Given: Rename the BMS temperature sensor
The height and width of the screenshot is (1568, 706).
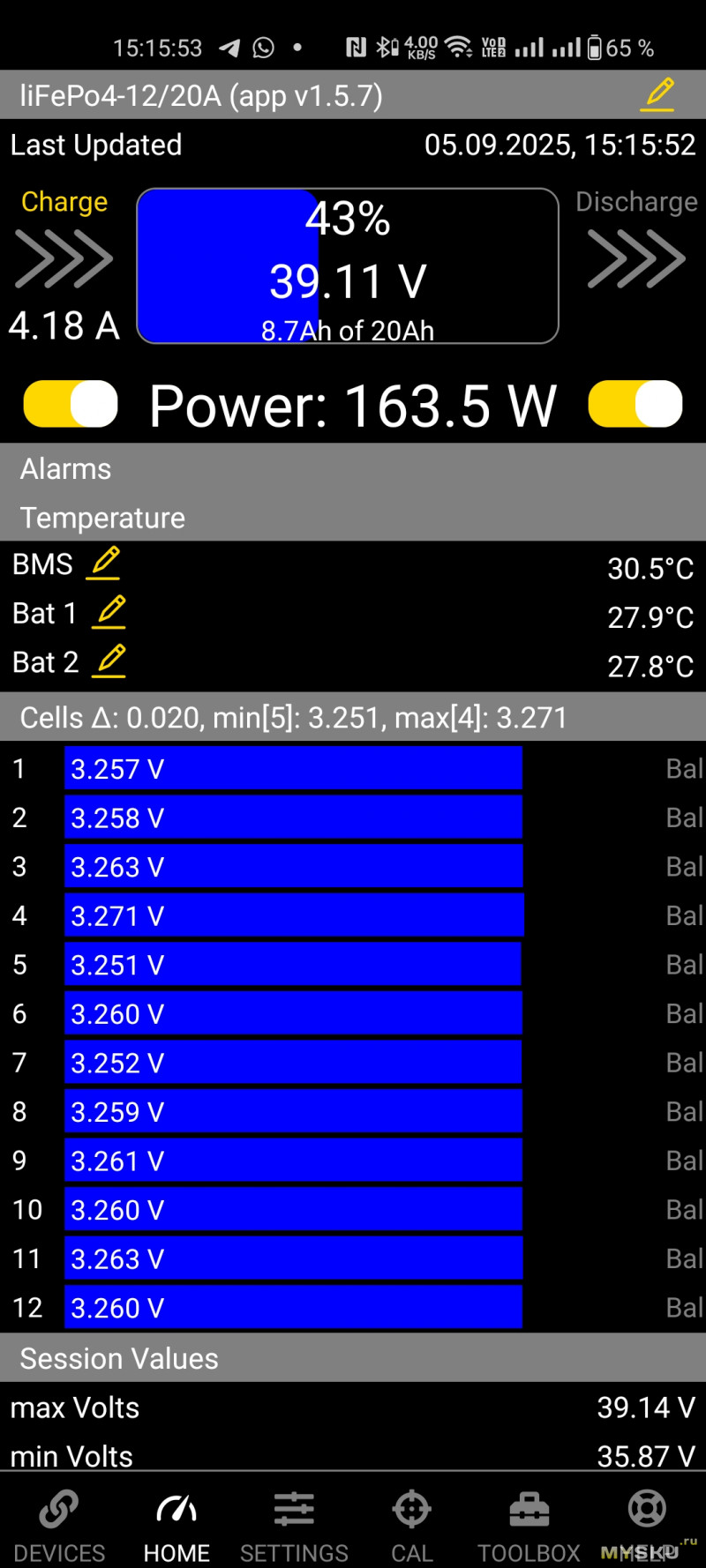Looking at the screenshot, I should [x=104, y=563].
